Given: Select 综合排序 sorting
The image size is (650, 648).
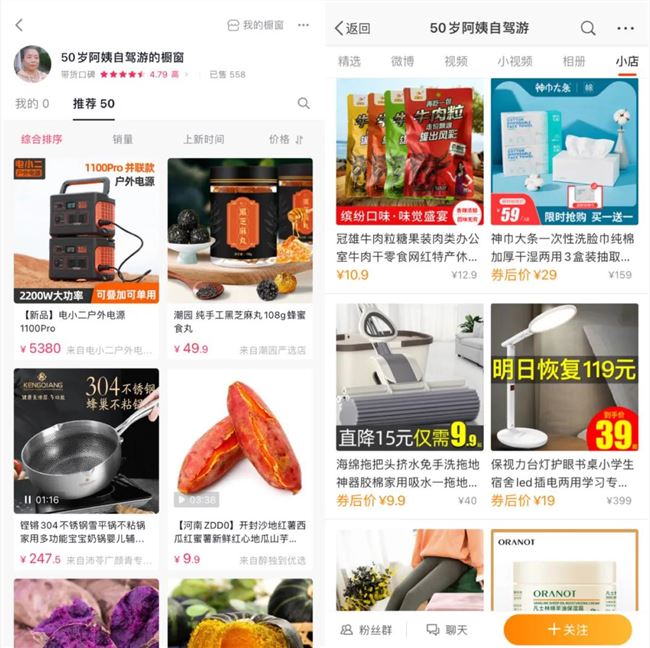Looking at the screenshot, I should click(42, 139).
